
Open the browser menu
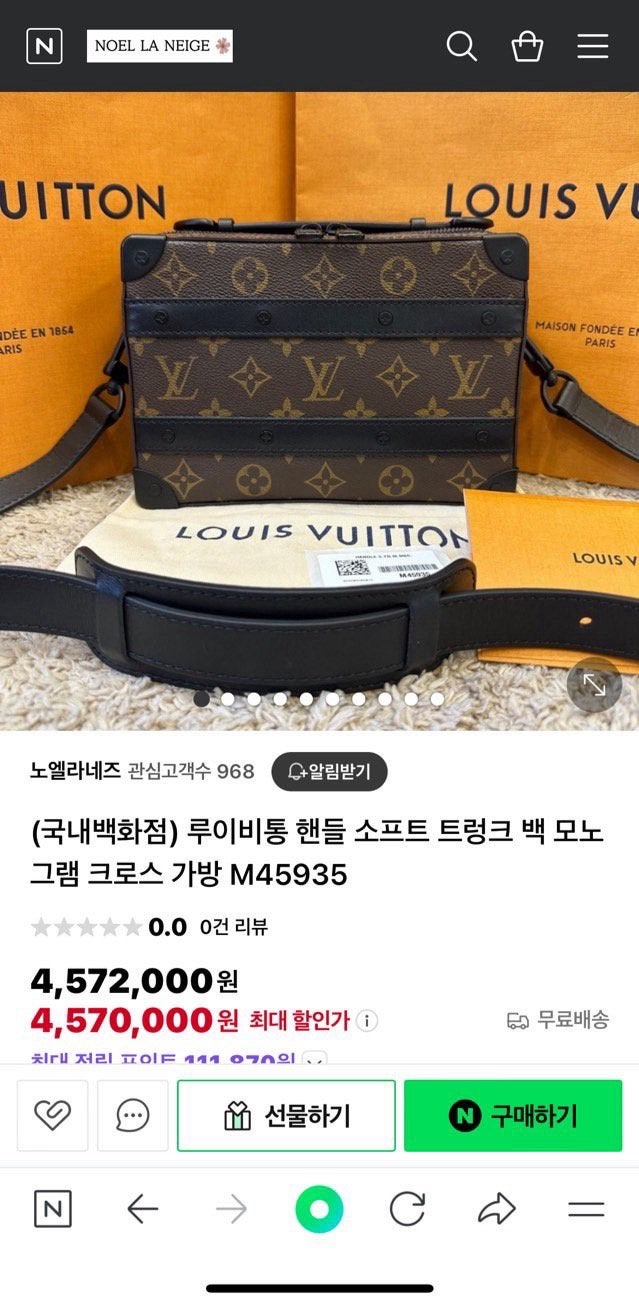pos(586,1209)
